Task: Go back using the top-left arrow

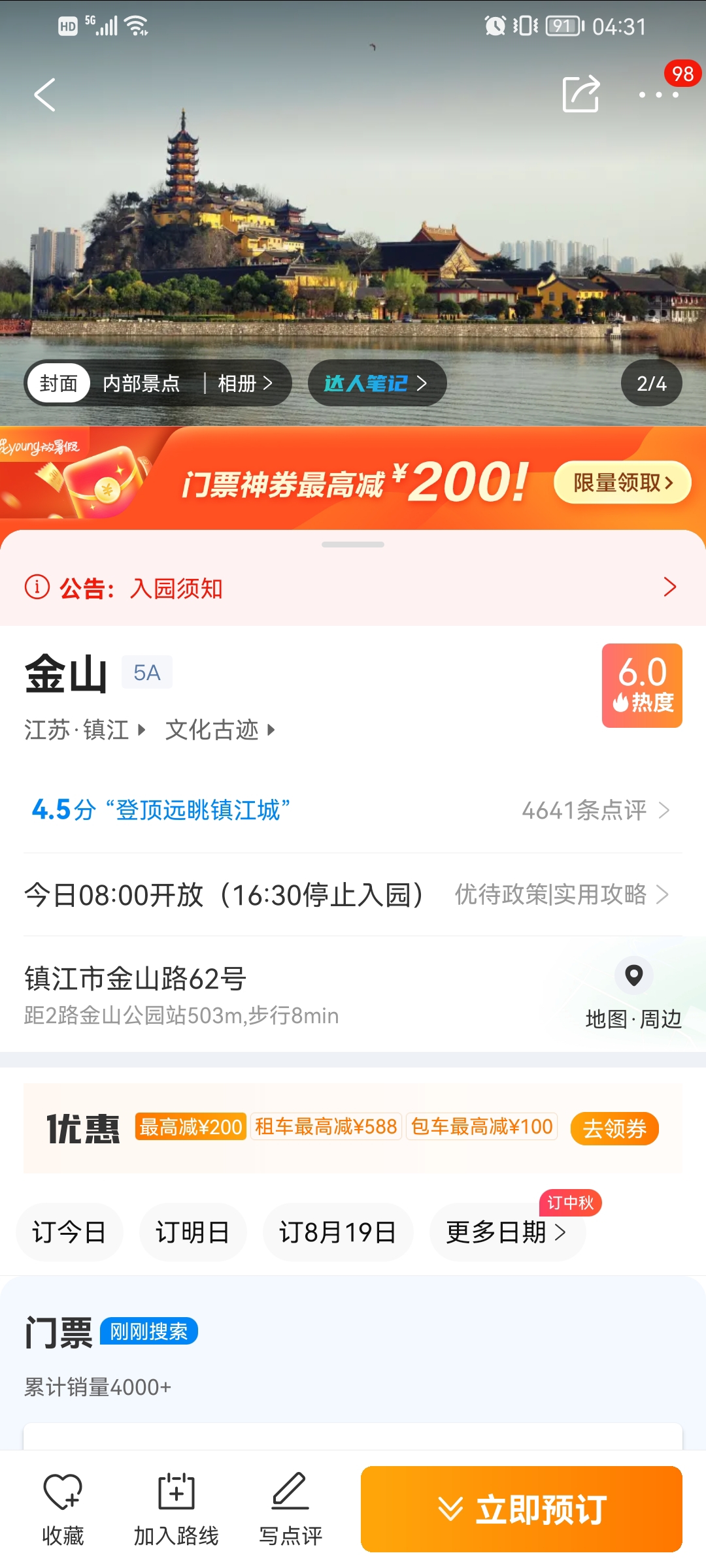Action: [45, 95]
